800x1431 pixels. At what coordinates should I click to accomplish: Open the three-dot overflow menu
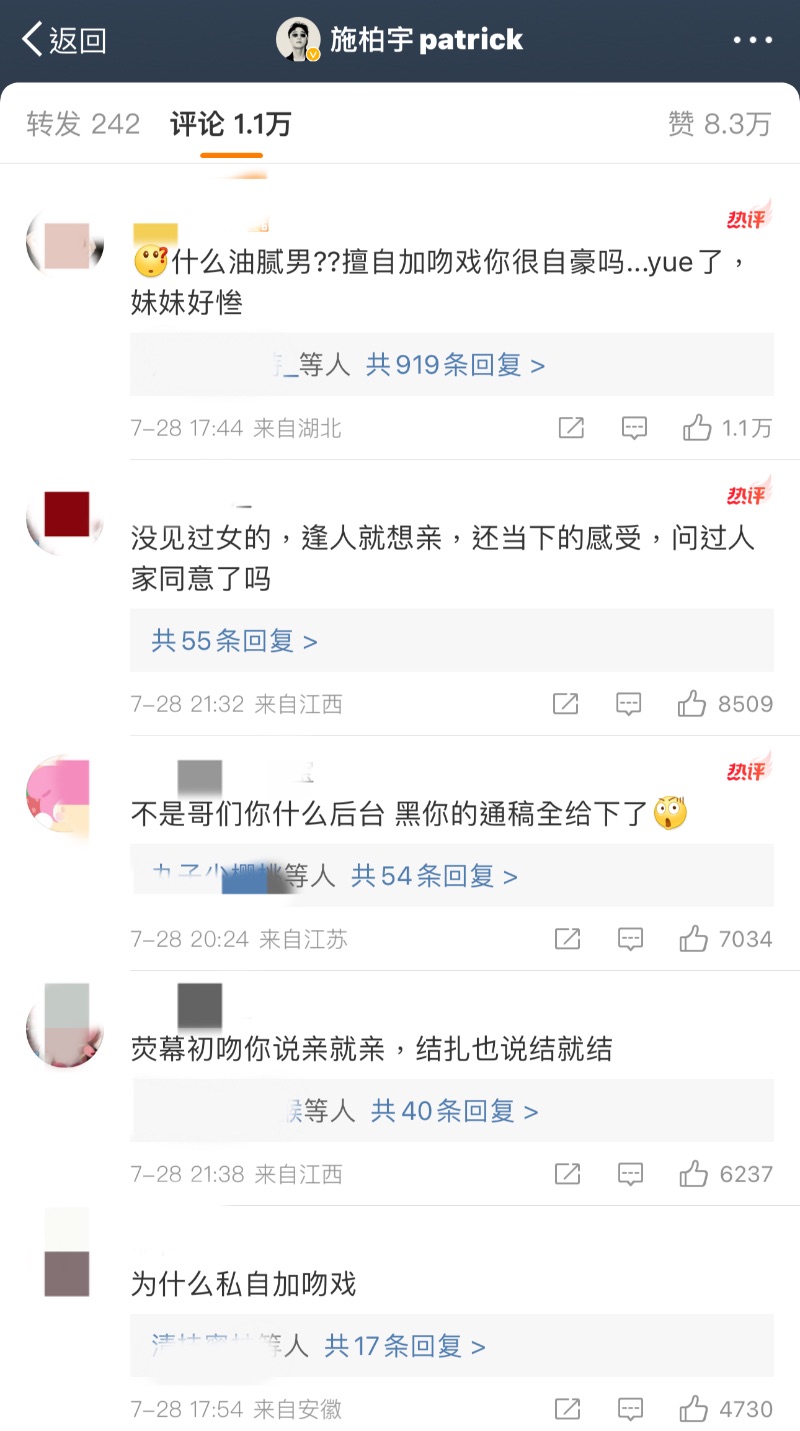752,40
